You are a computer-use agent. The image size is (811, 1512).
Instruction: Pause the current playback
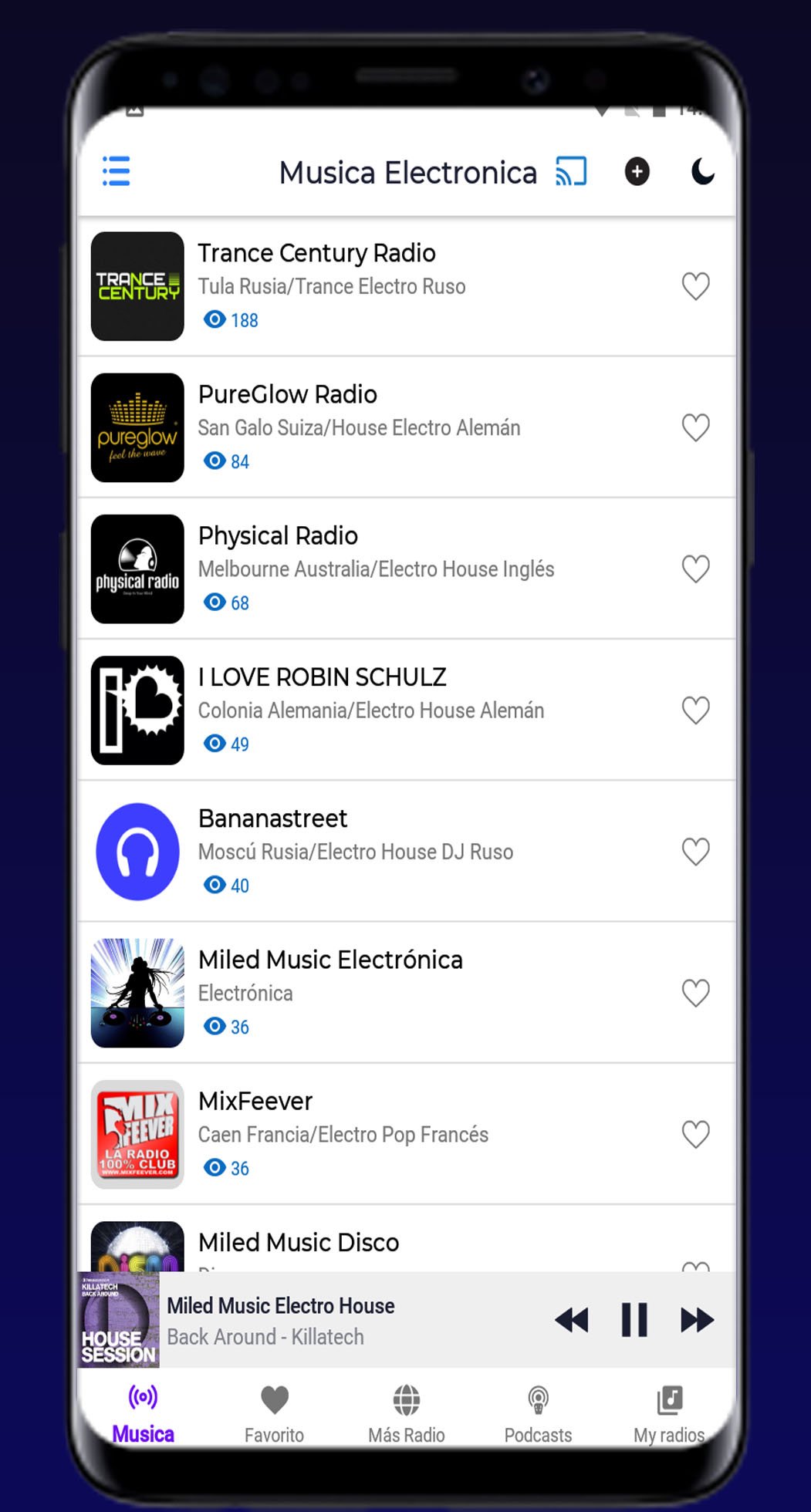(x=634, y=1320)
